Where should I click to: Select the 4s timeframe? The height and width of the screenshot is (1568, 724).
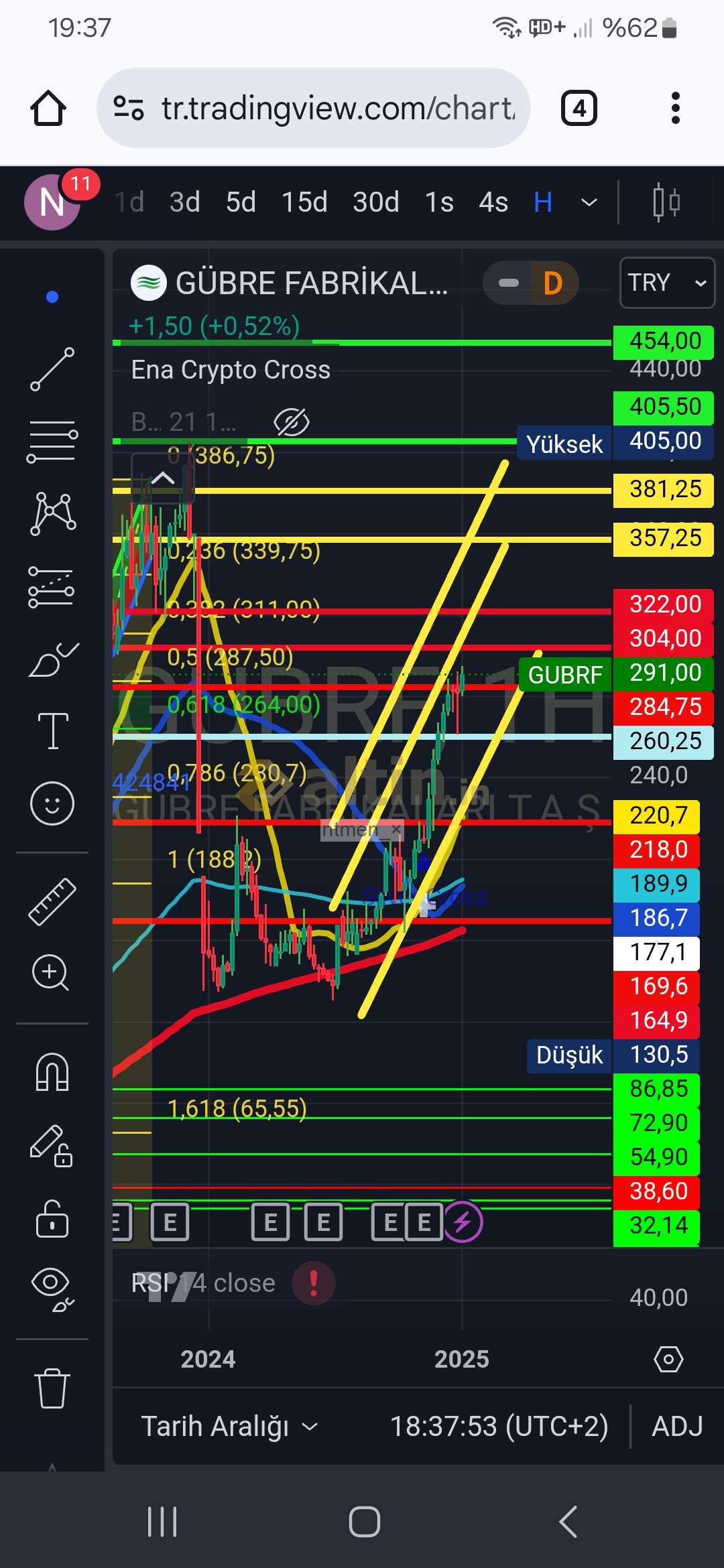coord(493,202)
